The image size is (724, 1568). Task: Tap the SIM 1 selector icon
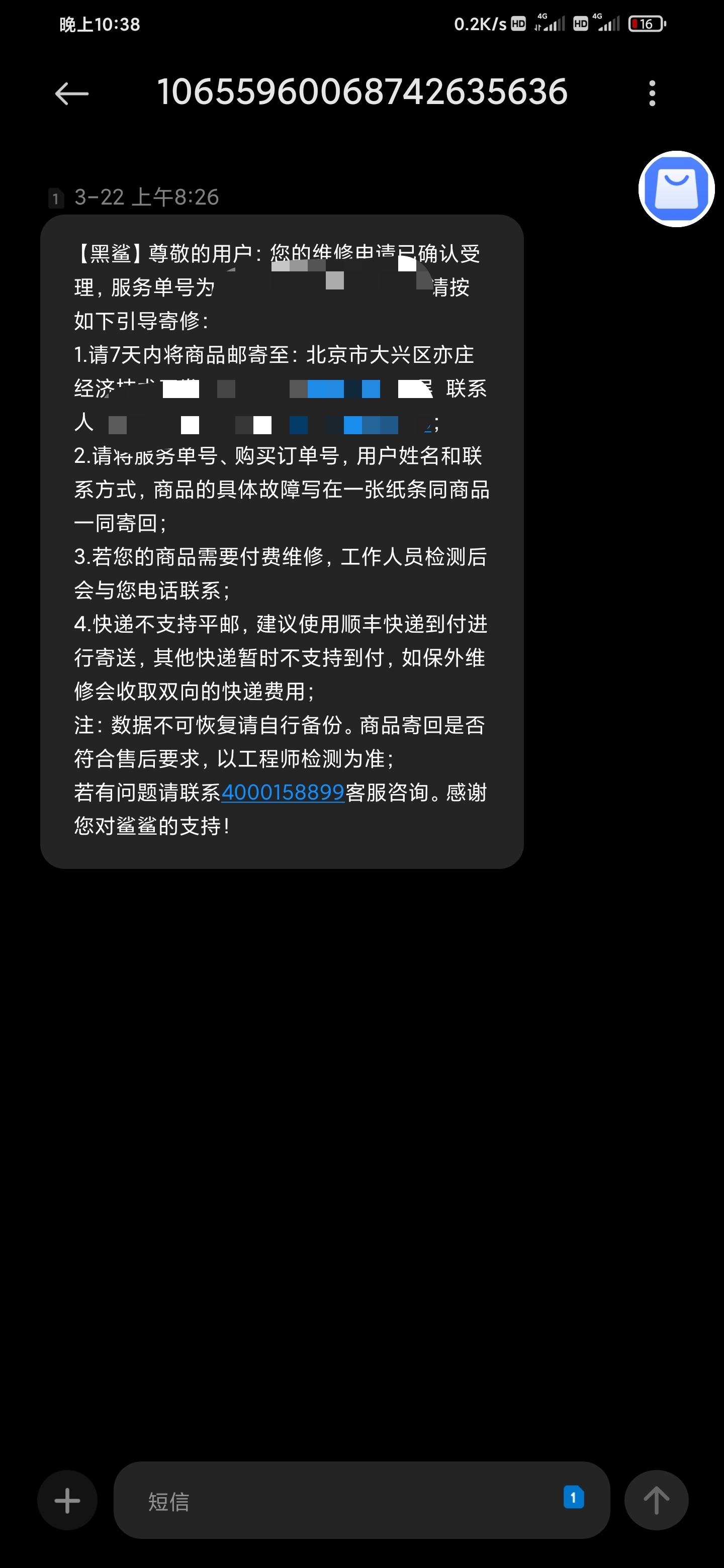[574, 1497]
